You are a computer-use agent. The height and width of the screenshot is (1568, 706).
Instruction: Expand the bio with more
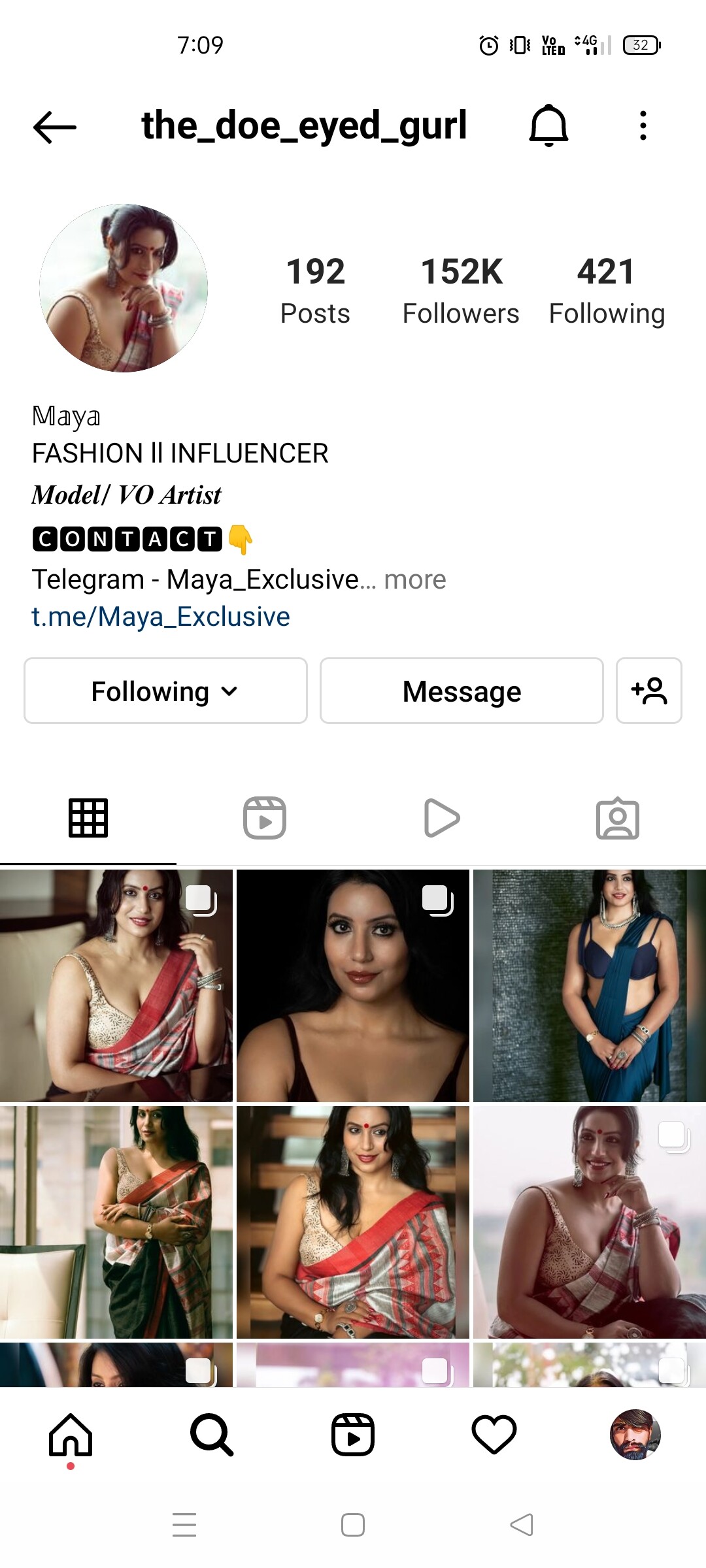[414, 580]
